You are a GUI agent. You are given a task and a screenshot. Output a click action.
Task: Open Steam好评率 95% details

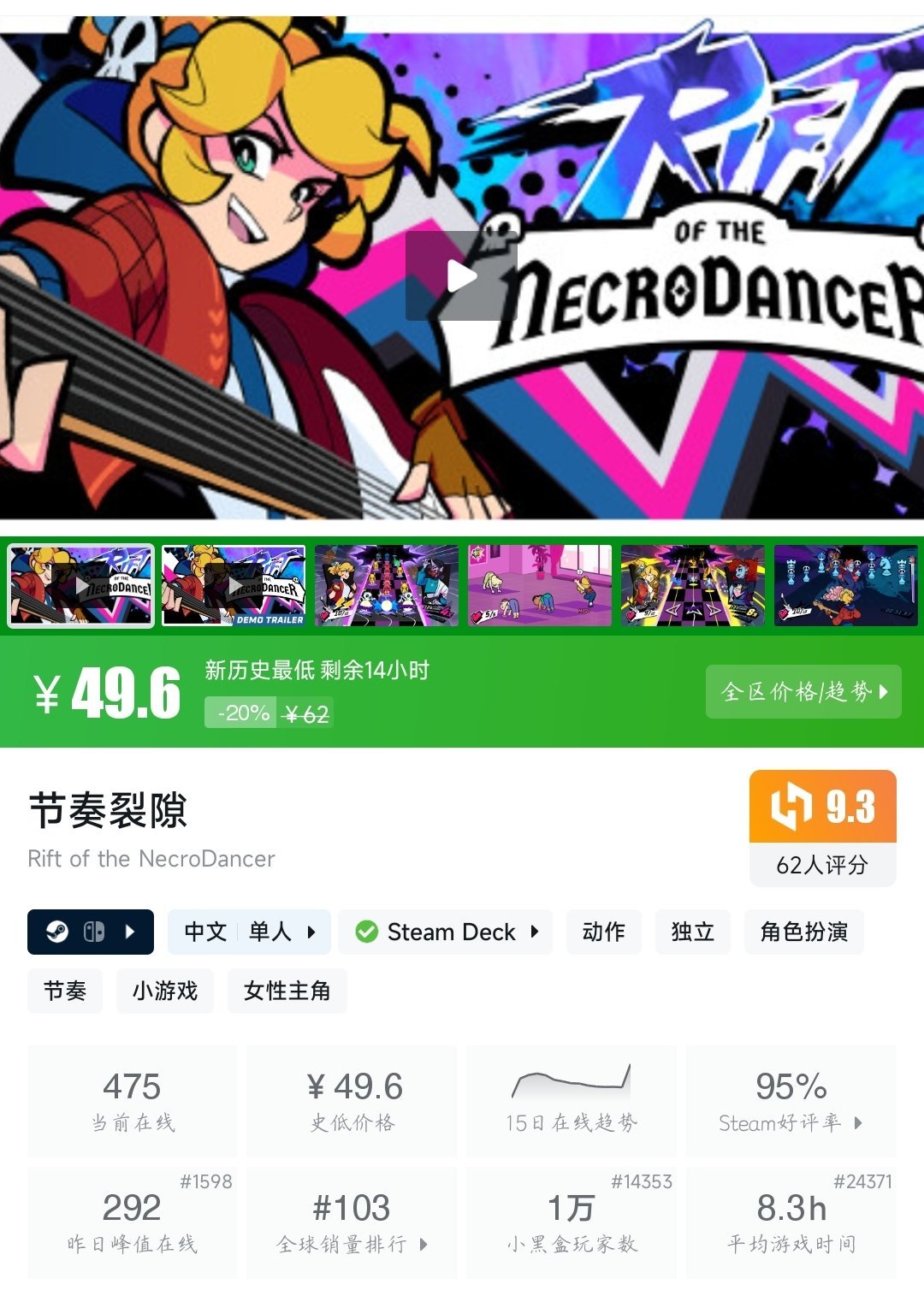coord(791,1101)
